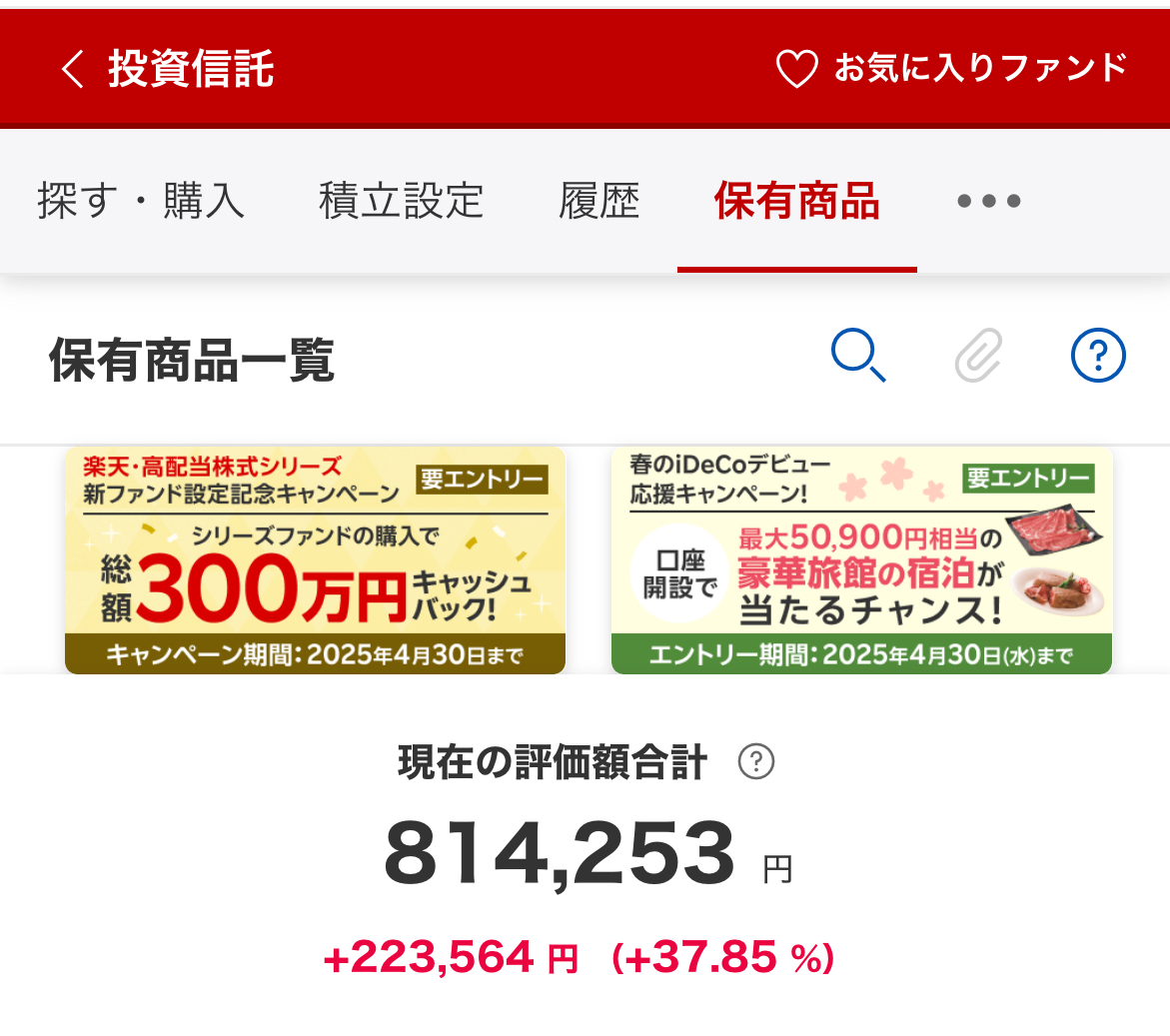The width and height of the screenshot is (1170, 1036).
Task: Open the iDeCoデビュー応援キャンペーン banner
Action: click(x=861, y=560)
